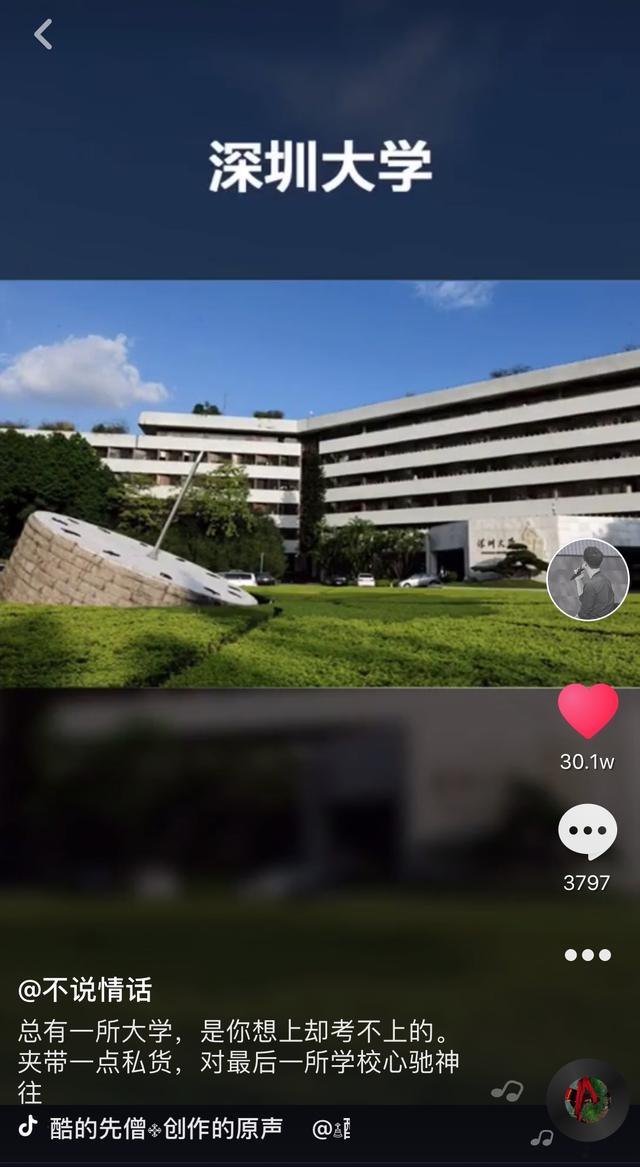Open the three-dot more options menu
Screen dimensions: 640x1167
click(587, 955)
